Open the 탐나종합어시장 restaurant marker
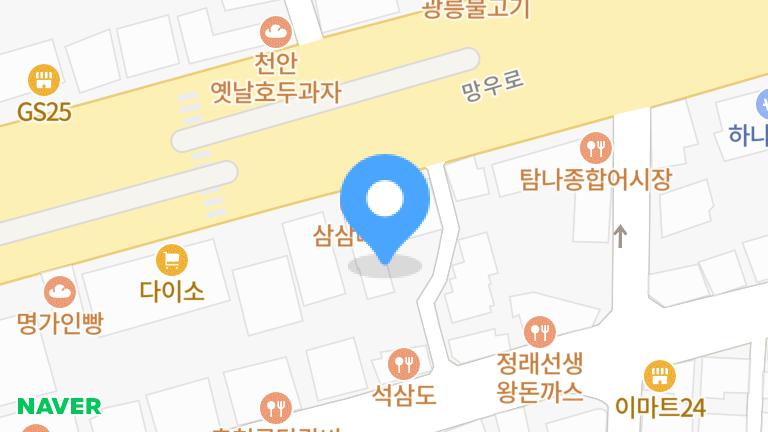Viewport: 768px width, 432px height. tap(596, 150)
